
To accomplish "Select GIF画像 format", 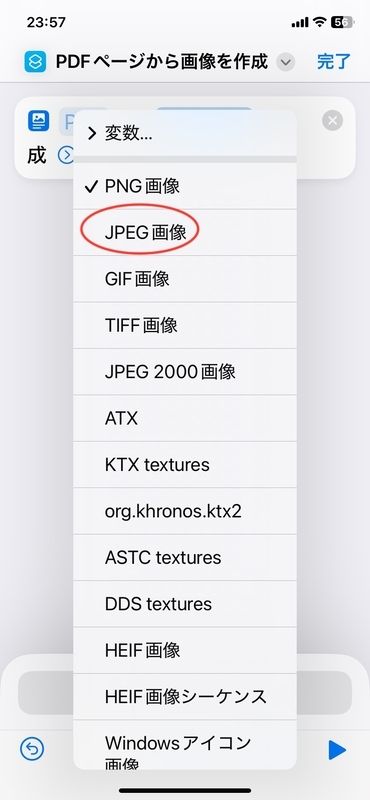I will [x=185, y=279].
